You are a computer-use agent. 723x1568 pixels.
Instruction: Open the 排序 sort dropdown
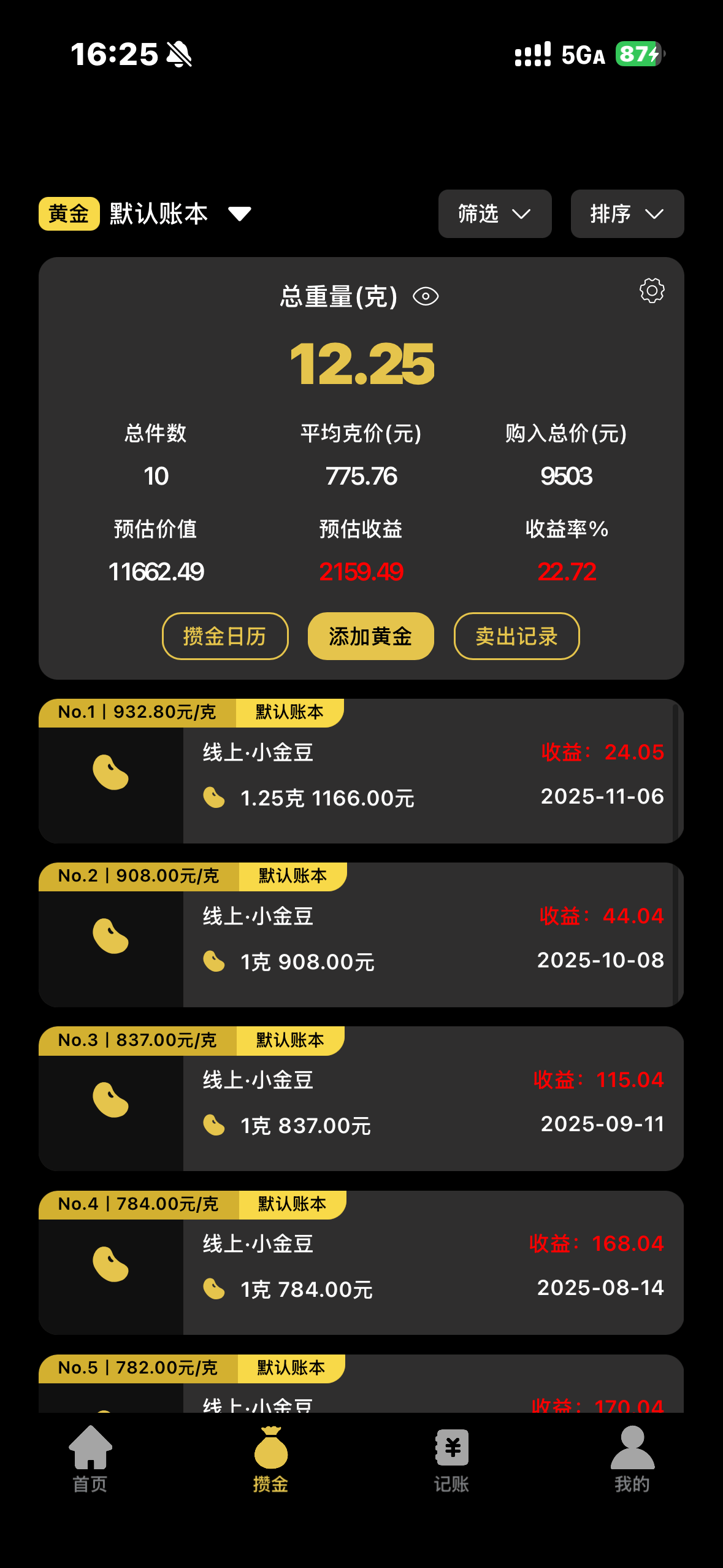point(627,213)
